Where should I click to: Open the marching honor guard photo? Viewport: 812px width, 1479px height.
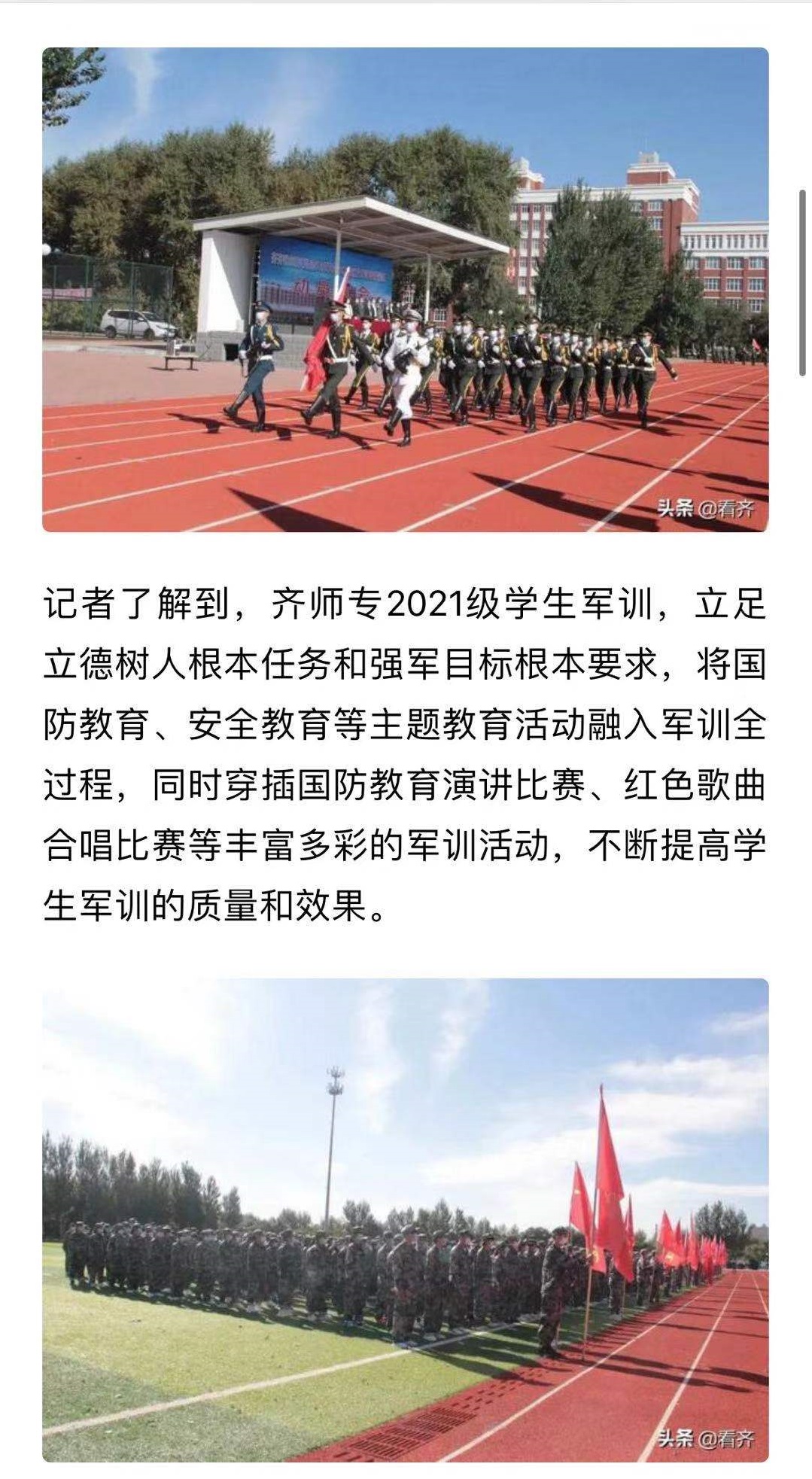(405, 290)
